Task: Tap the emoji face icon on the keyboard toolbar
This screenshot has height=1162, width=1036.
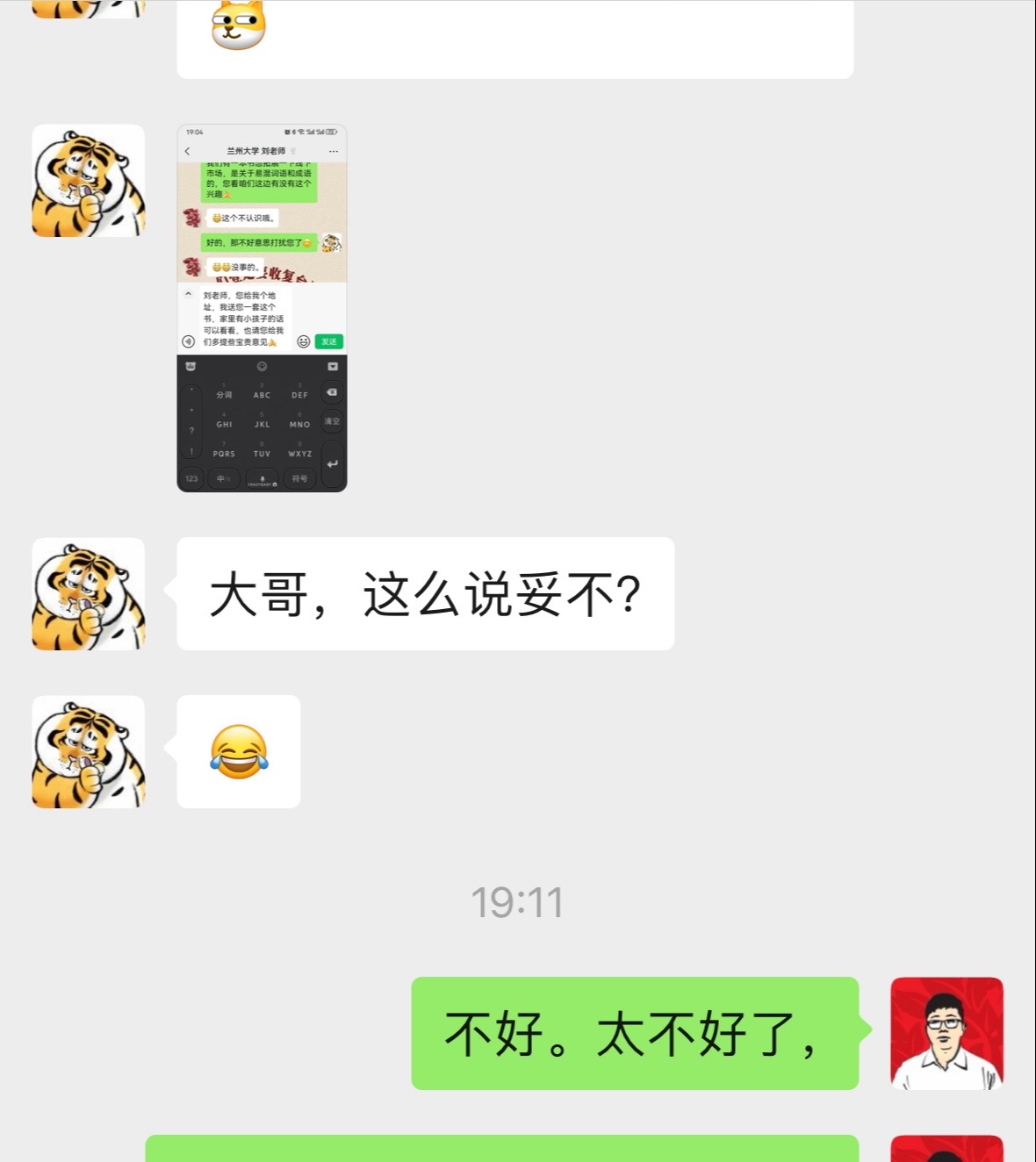Action: tap(262, 366)
